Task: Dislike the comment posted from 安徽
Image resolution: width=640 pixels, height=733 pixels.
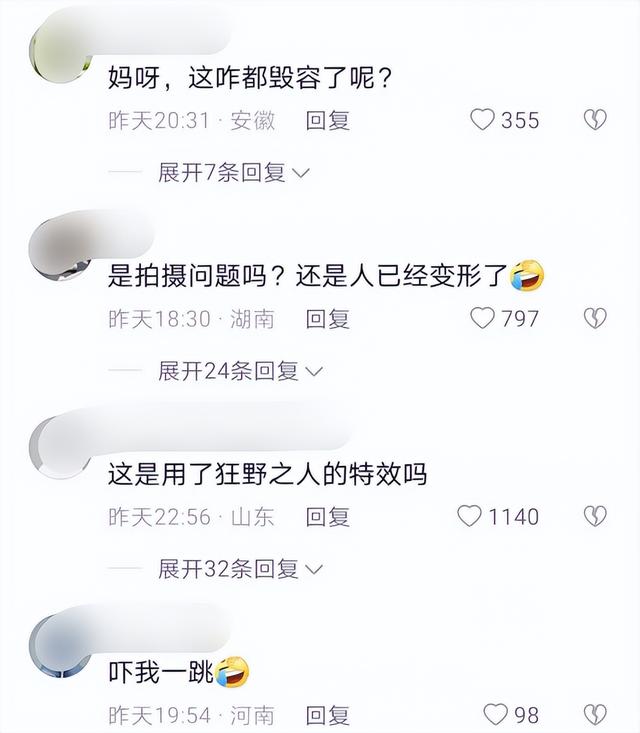Action: coord(595,121)
